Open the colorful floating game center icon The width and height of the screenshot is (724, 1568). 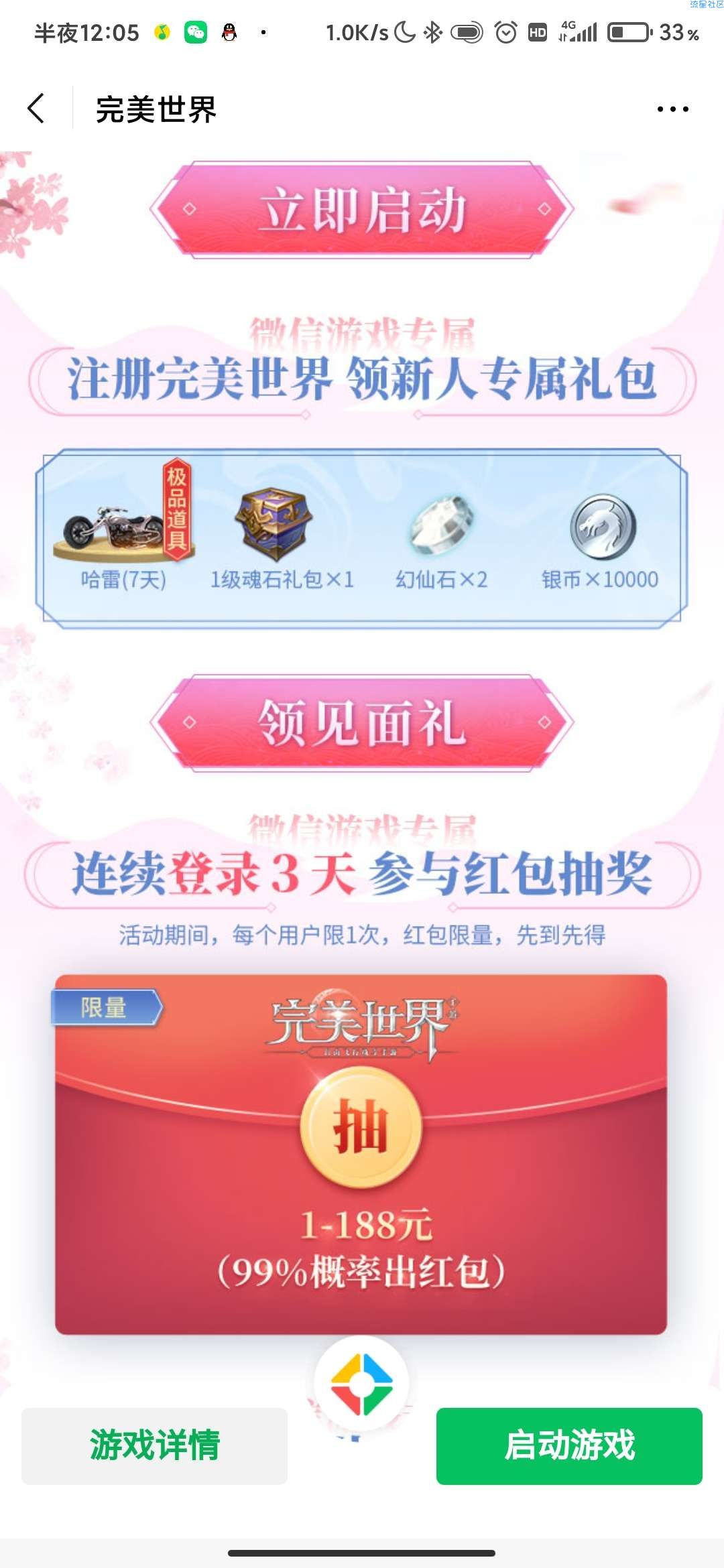coord(361,1384)
